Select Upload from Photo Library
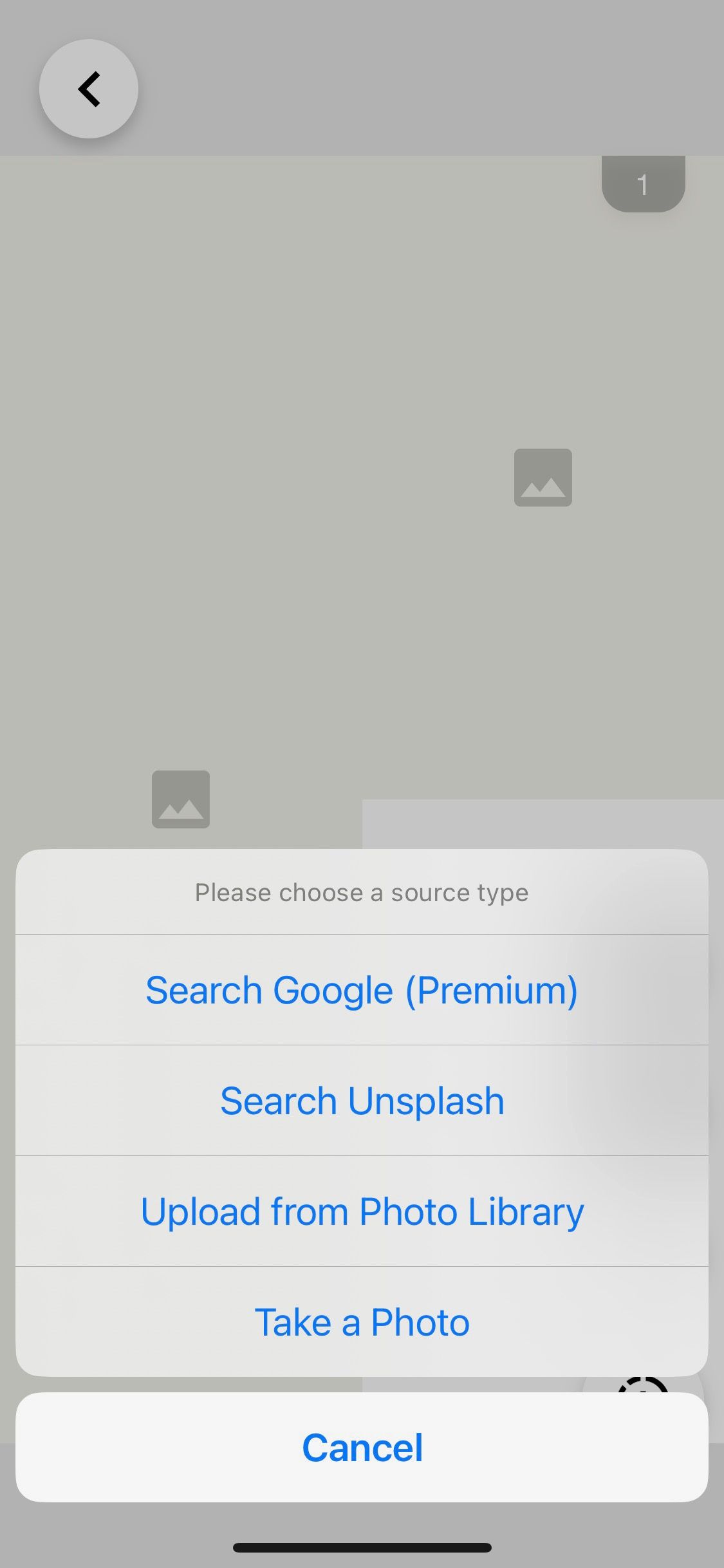Image resolution: width=724 pixels, height=1568 pixels. [x=362, y=1211]
